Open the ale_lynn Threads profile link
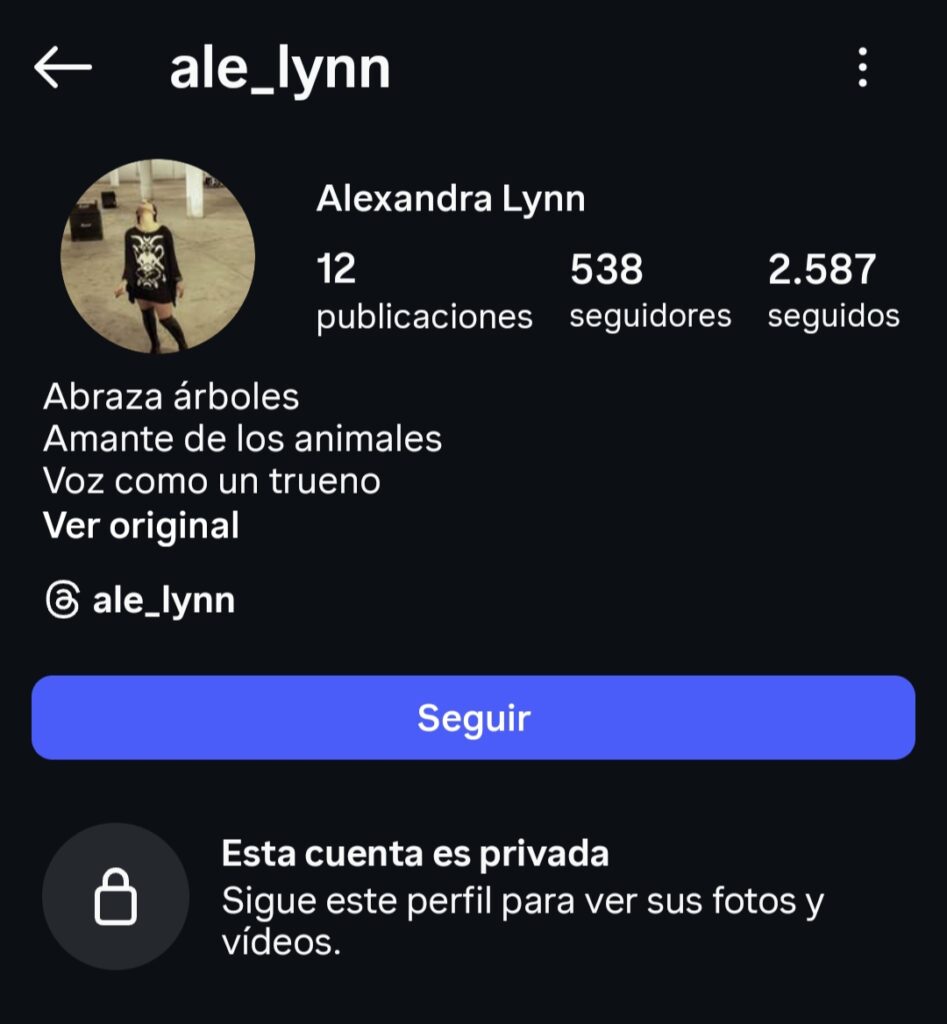The width and height of the screenshot is (947, 1024). pyautogui.click(x=141, y=601)
